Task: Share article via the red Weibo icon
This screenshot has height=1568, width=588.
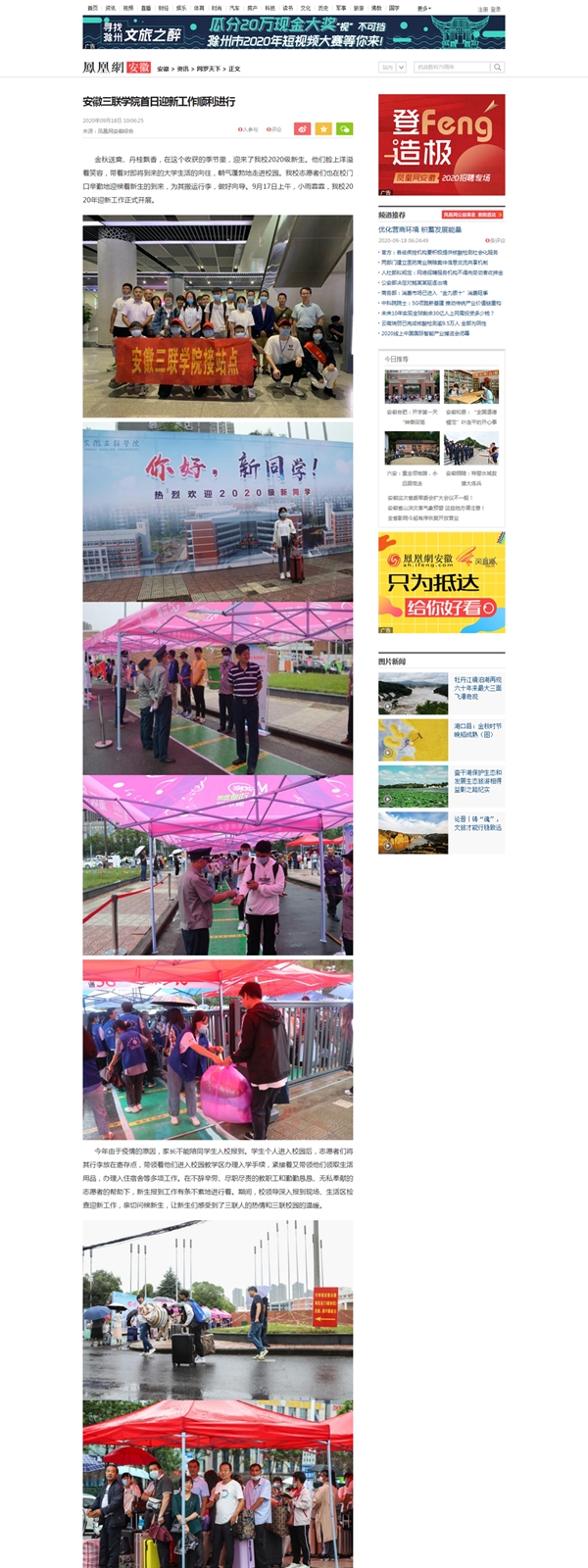Action: pyautogui.click(x=302, y=129)
